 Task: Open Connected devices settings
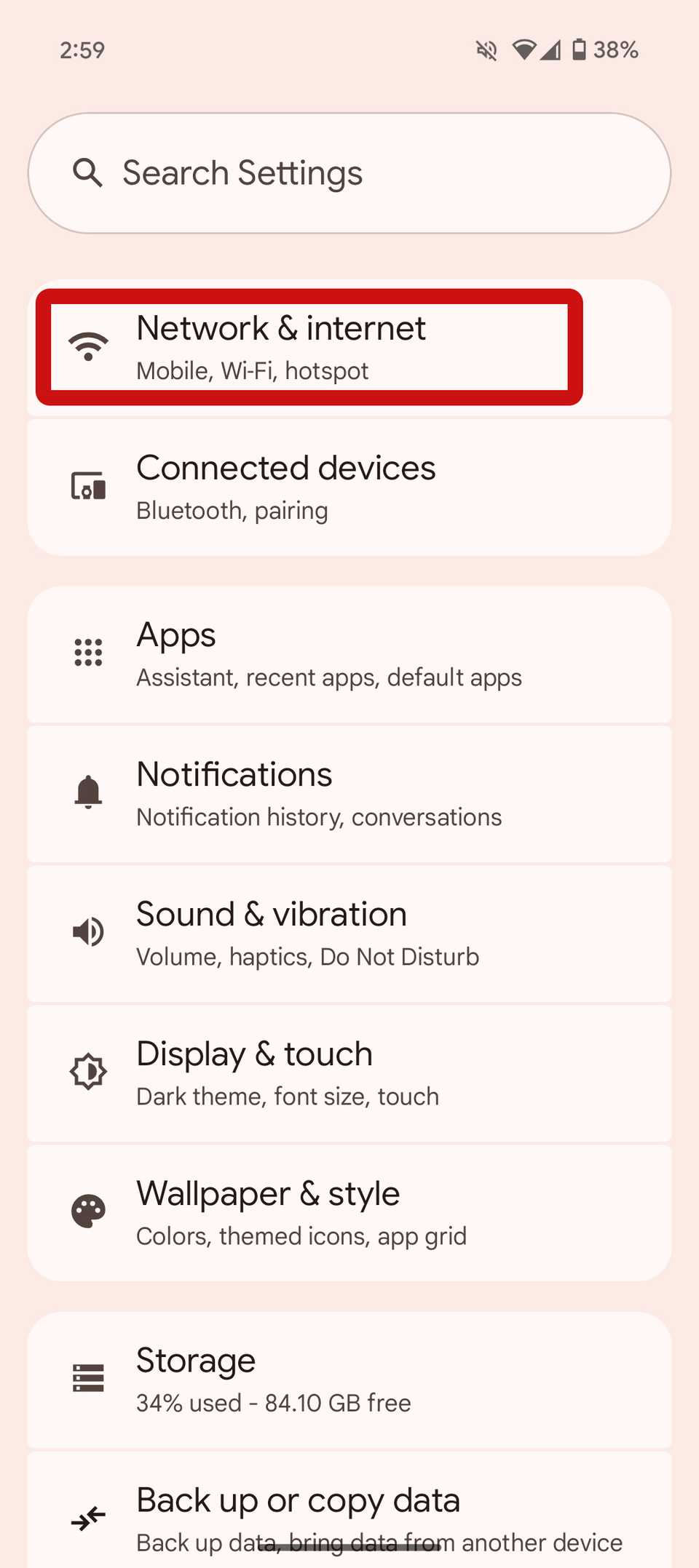349,485
